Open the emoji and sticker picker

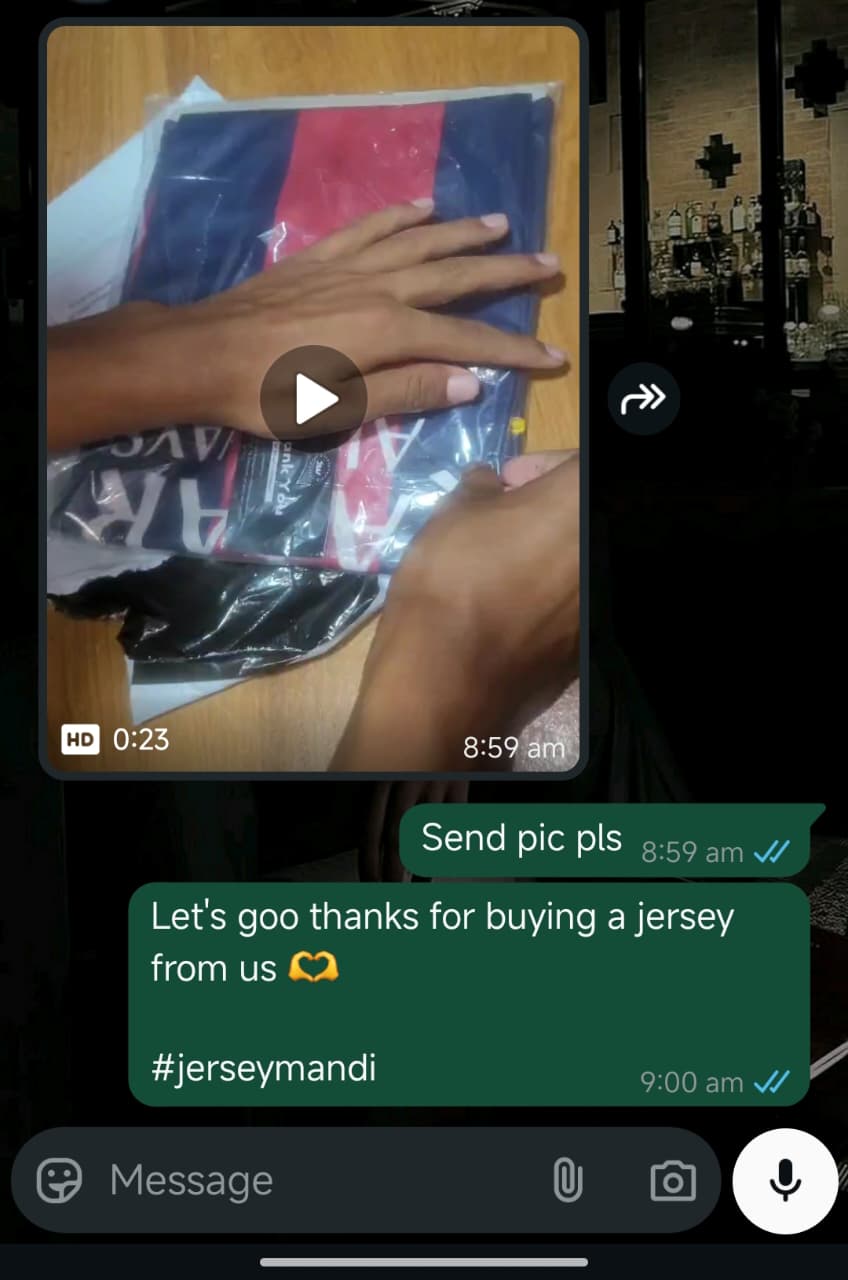click(60, 1180)
